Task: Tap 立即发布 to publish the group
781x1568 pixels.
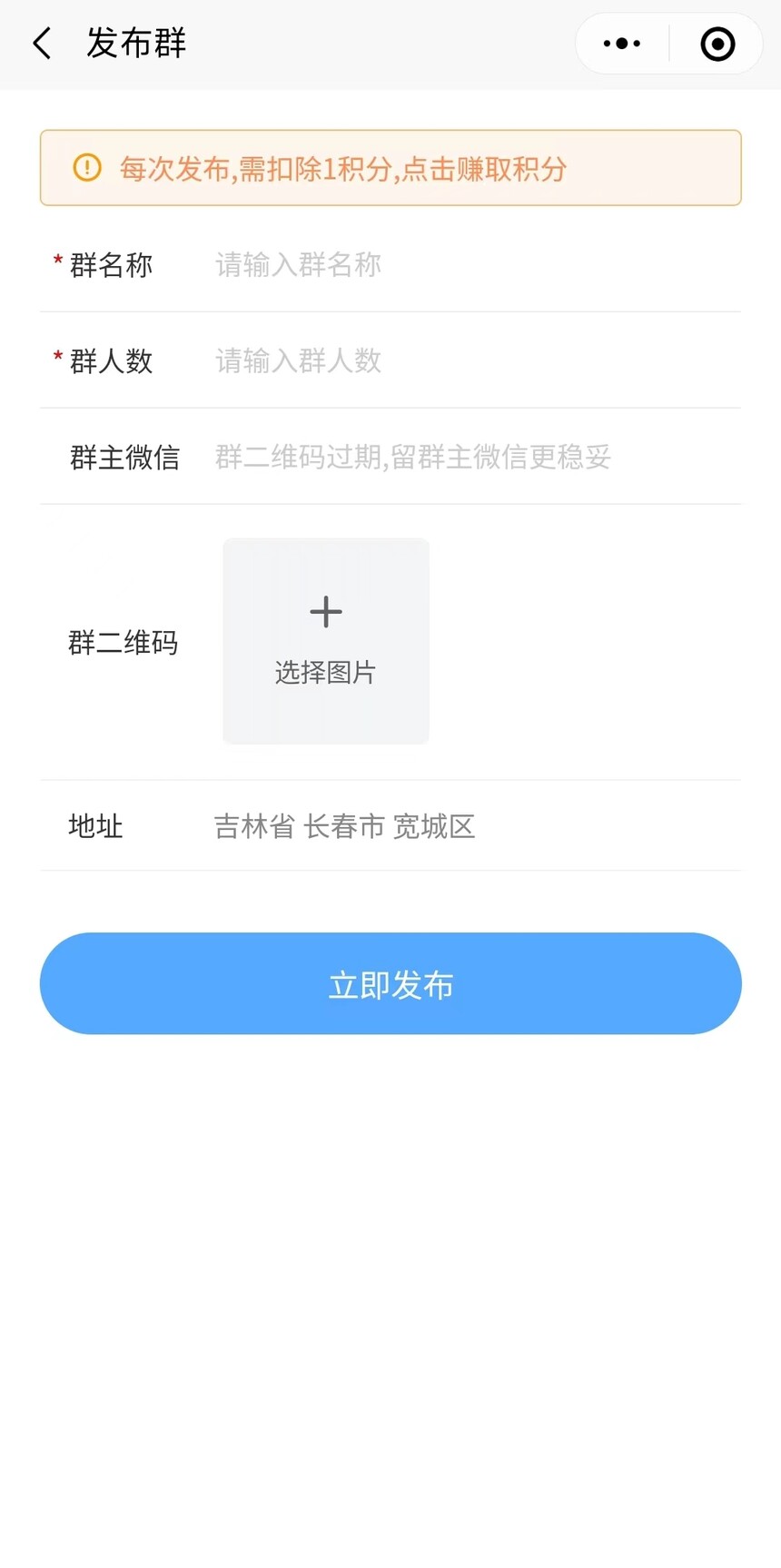Action: (390, 984)
